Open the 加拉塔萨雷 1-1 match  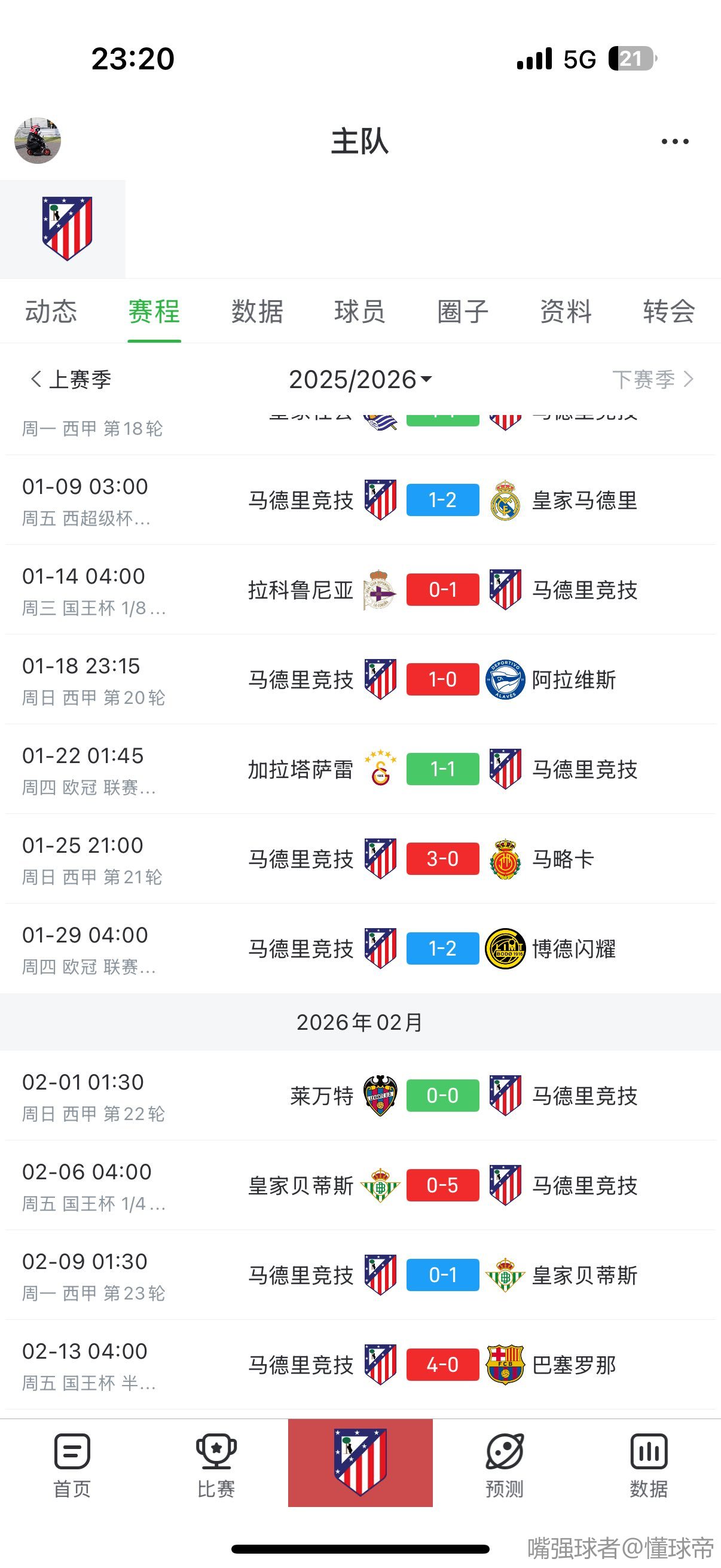(x=442, y=770)
